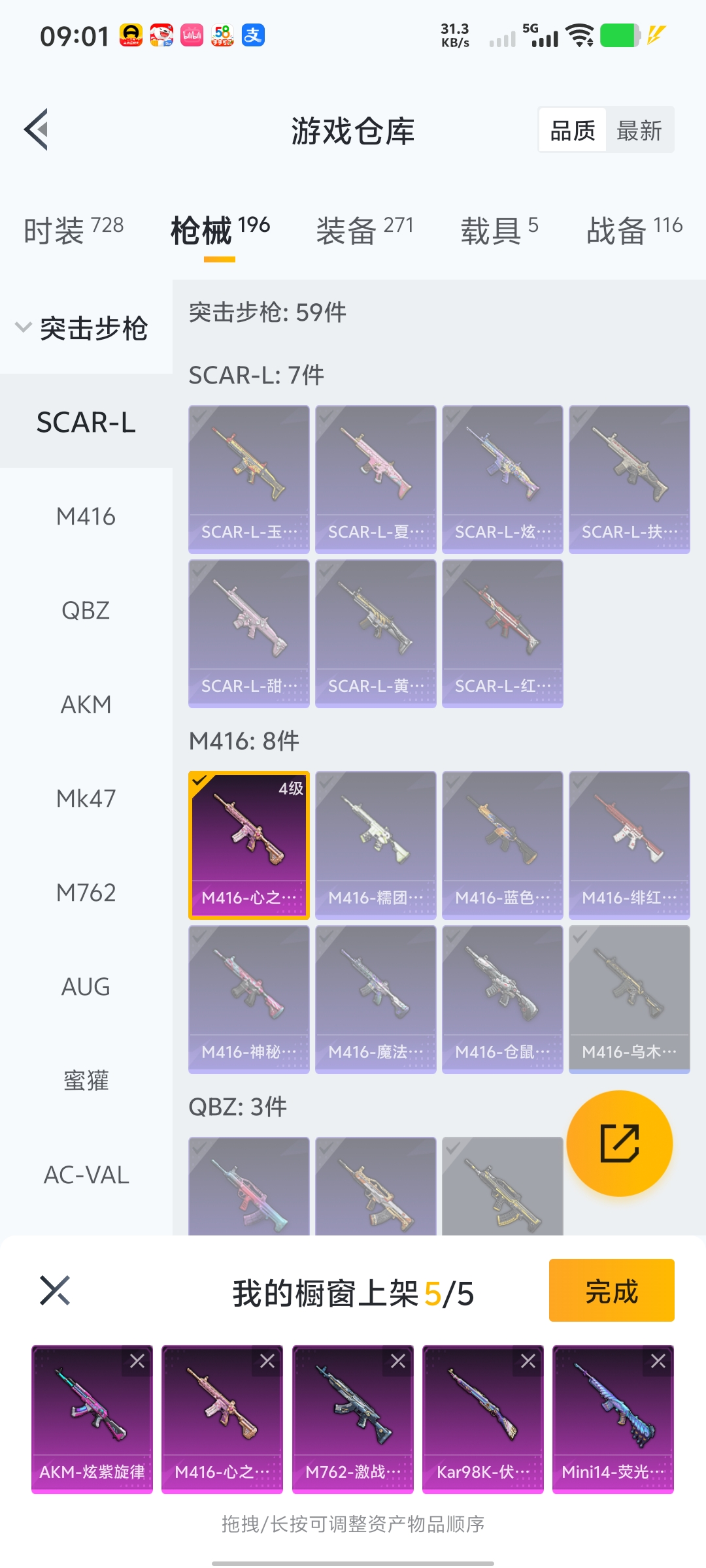
Task: Remove AKM-炫紫旋律 from the showcase
Action: click(137, 1361)
